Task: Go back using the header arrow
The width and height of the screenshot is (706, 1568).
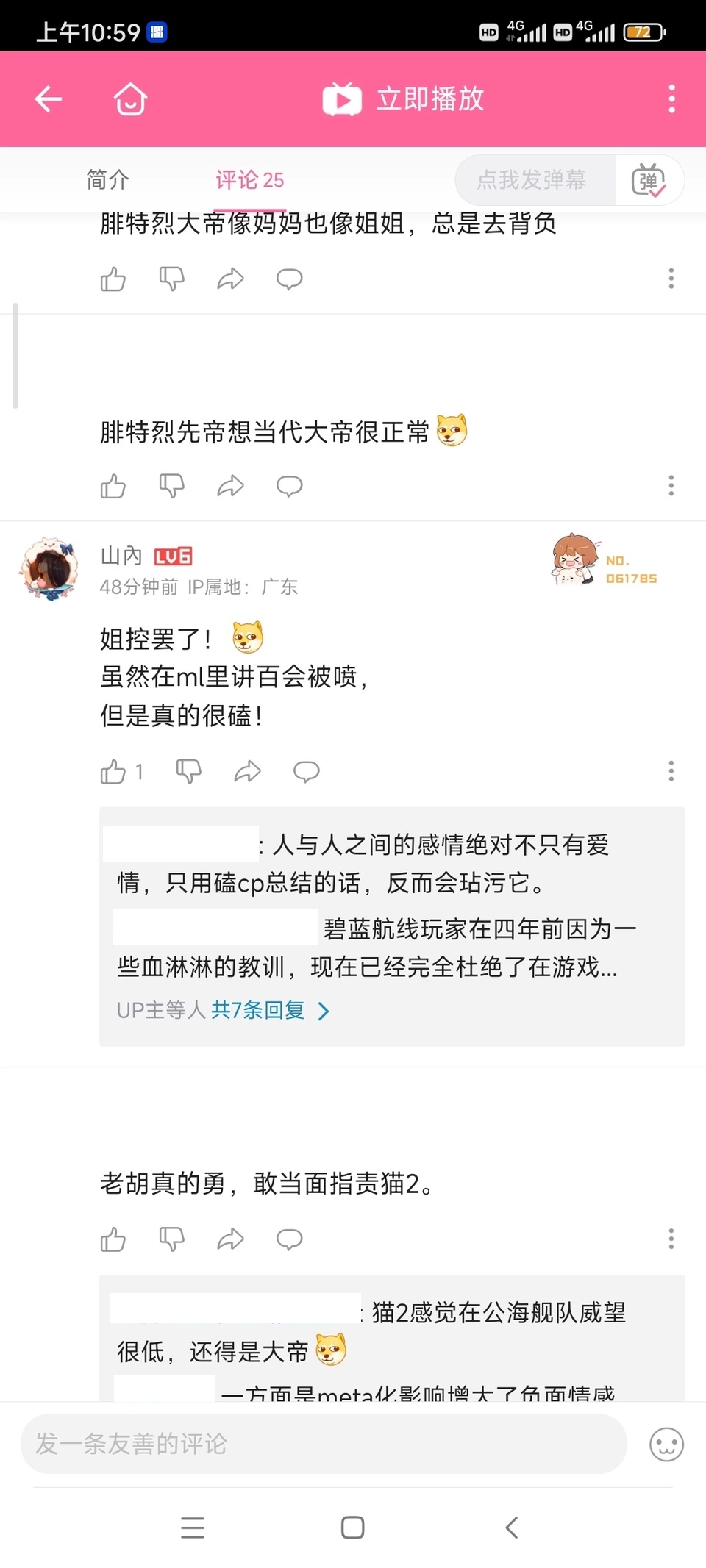Action: (49, 99)
